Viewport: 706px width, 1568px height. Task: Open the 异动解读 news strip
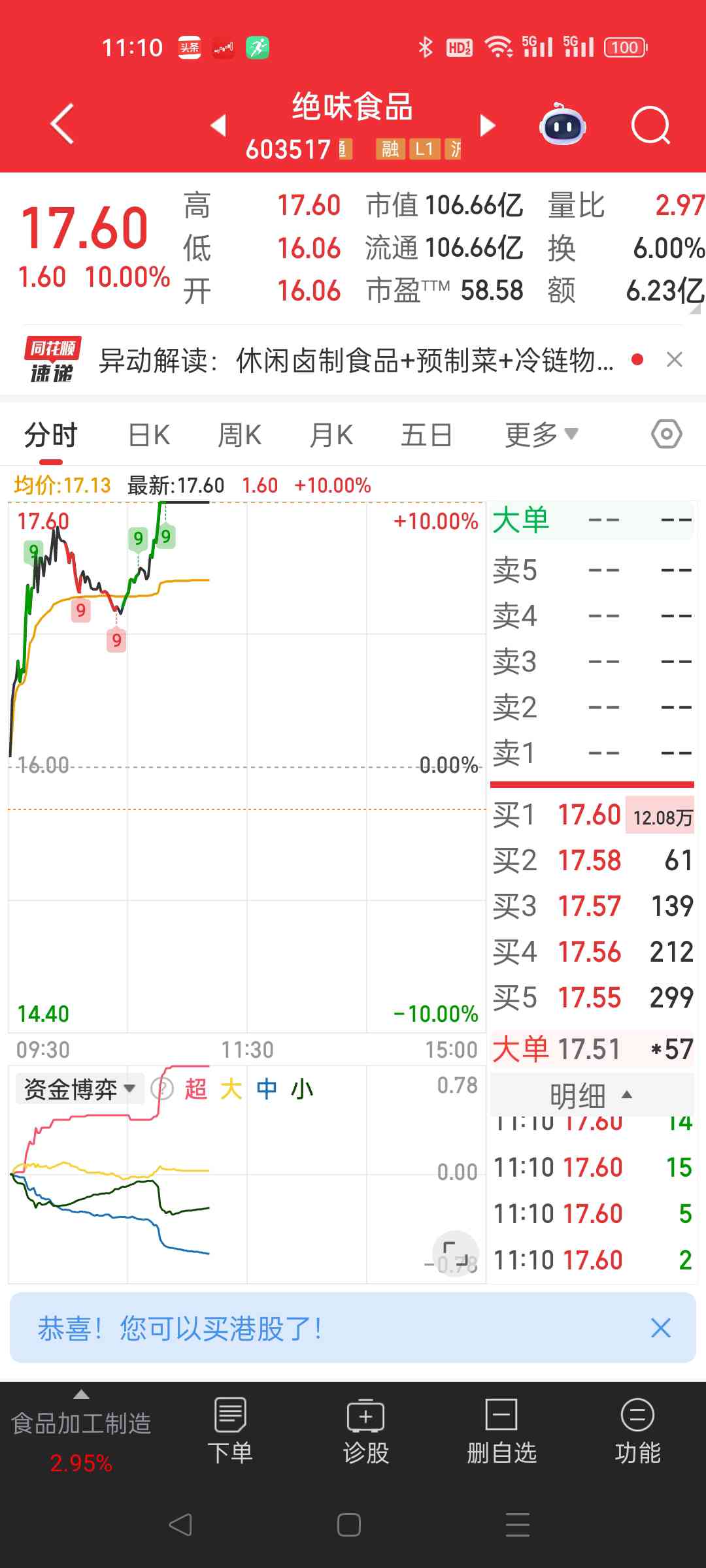(x=356, y=360)
